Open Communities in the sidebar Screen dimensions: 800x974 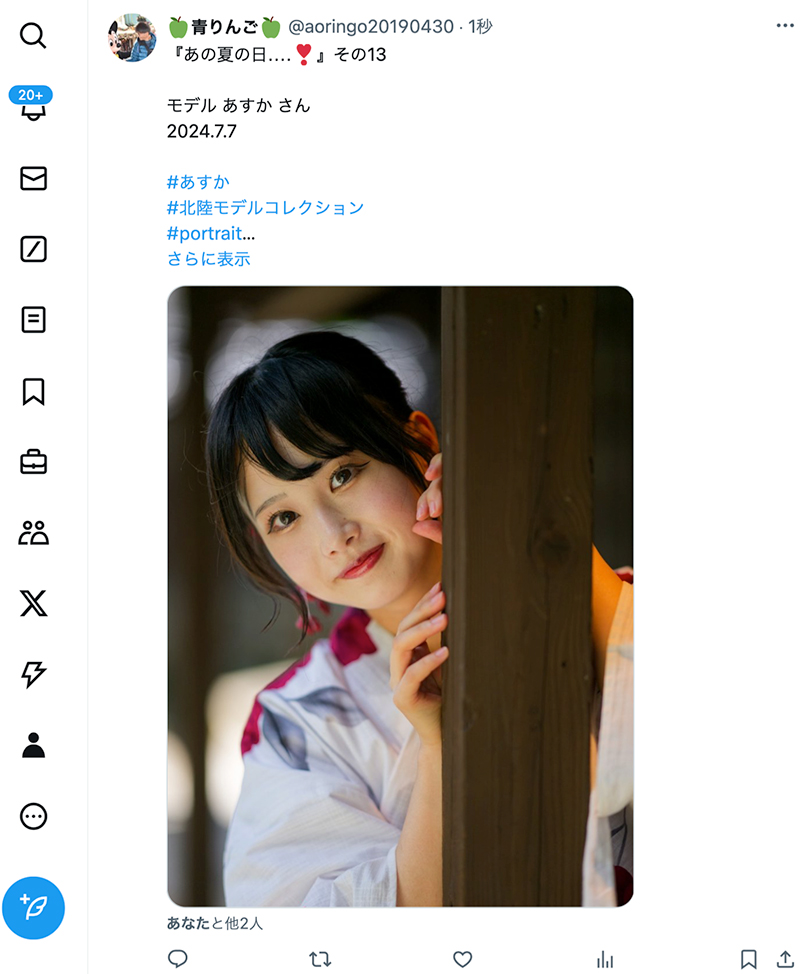pos(33,533)
